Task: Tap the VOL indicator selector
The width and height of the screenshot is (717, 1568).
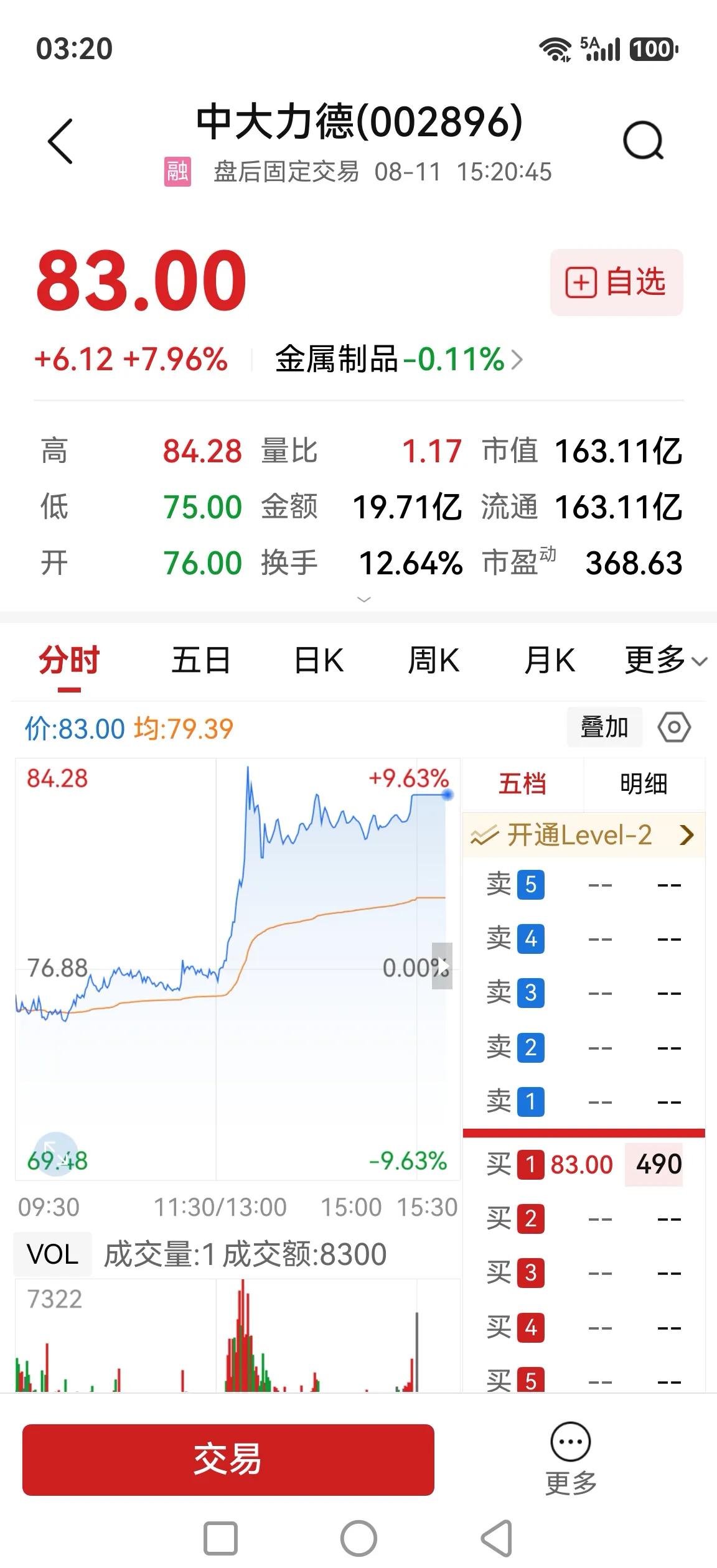Action: (x=53, y=1254)
